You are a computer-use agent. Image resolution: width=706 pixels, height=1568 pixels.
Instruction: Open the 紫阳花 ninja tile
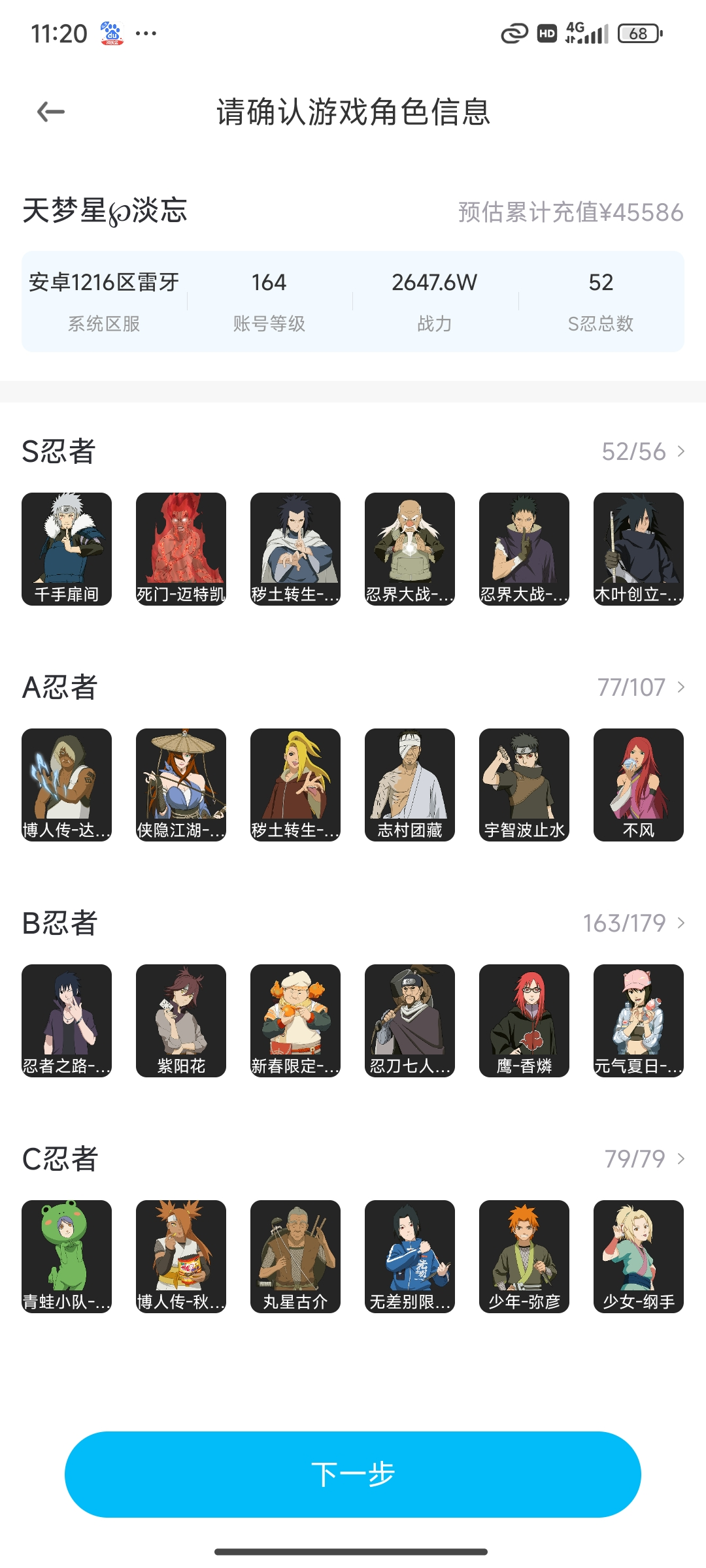(181, 1021)
